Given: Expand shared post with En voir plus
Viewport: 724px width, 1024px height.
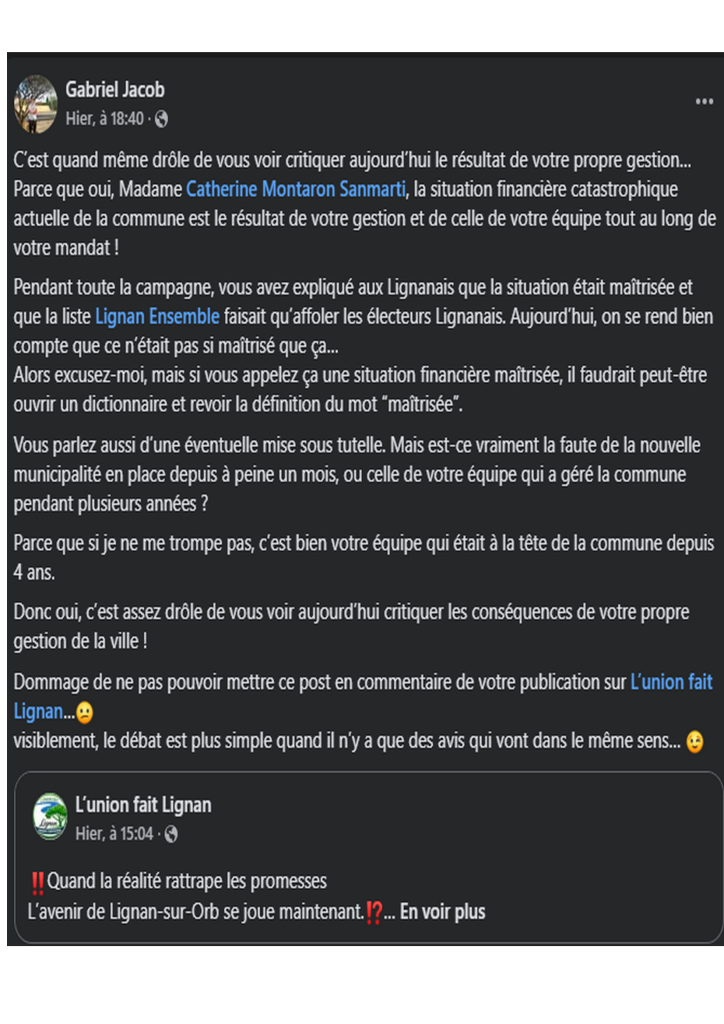Looking at the screenshot, I should [443, 912].
